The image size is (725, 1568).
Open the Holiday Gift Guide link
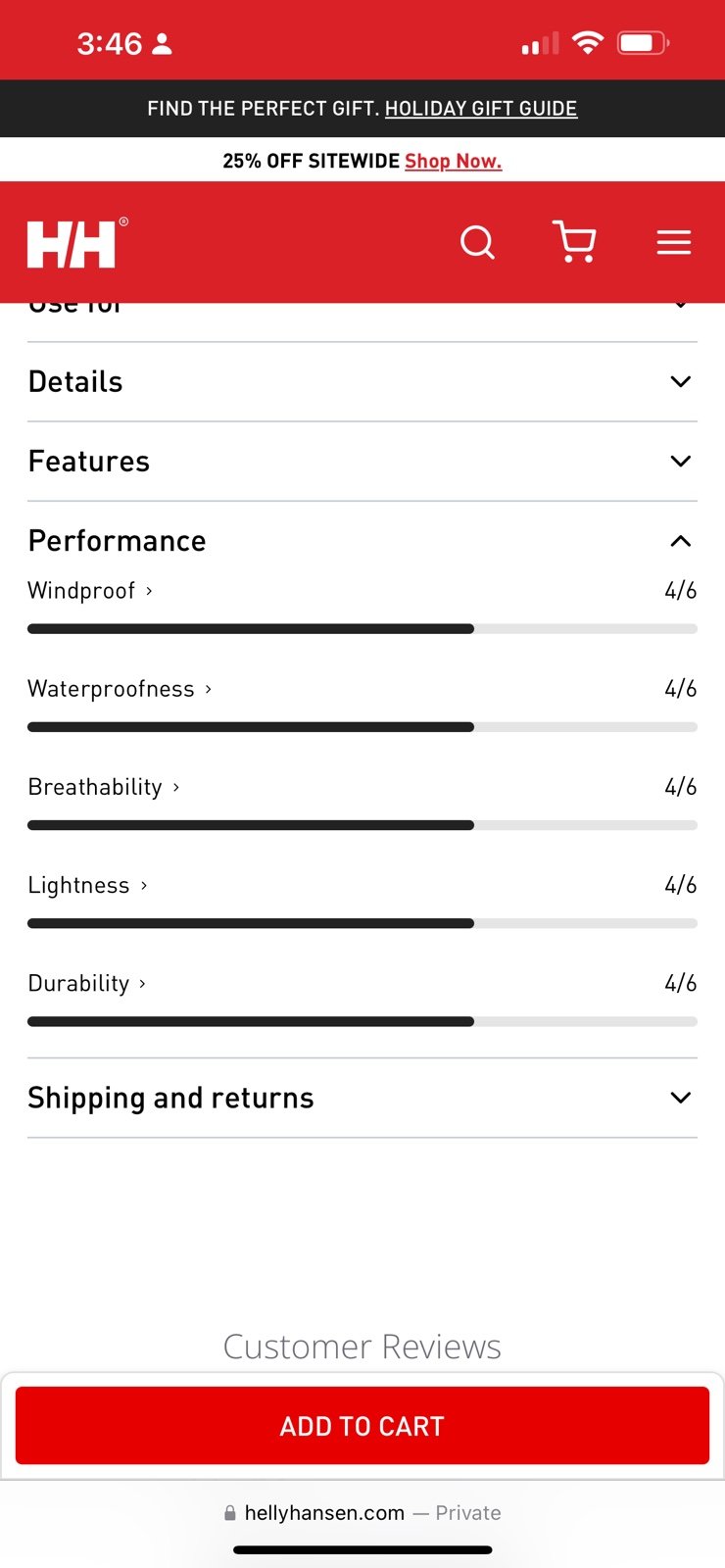(x=481, y=109)
